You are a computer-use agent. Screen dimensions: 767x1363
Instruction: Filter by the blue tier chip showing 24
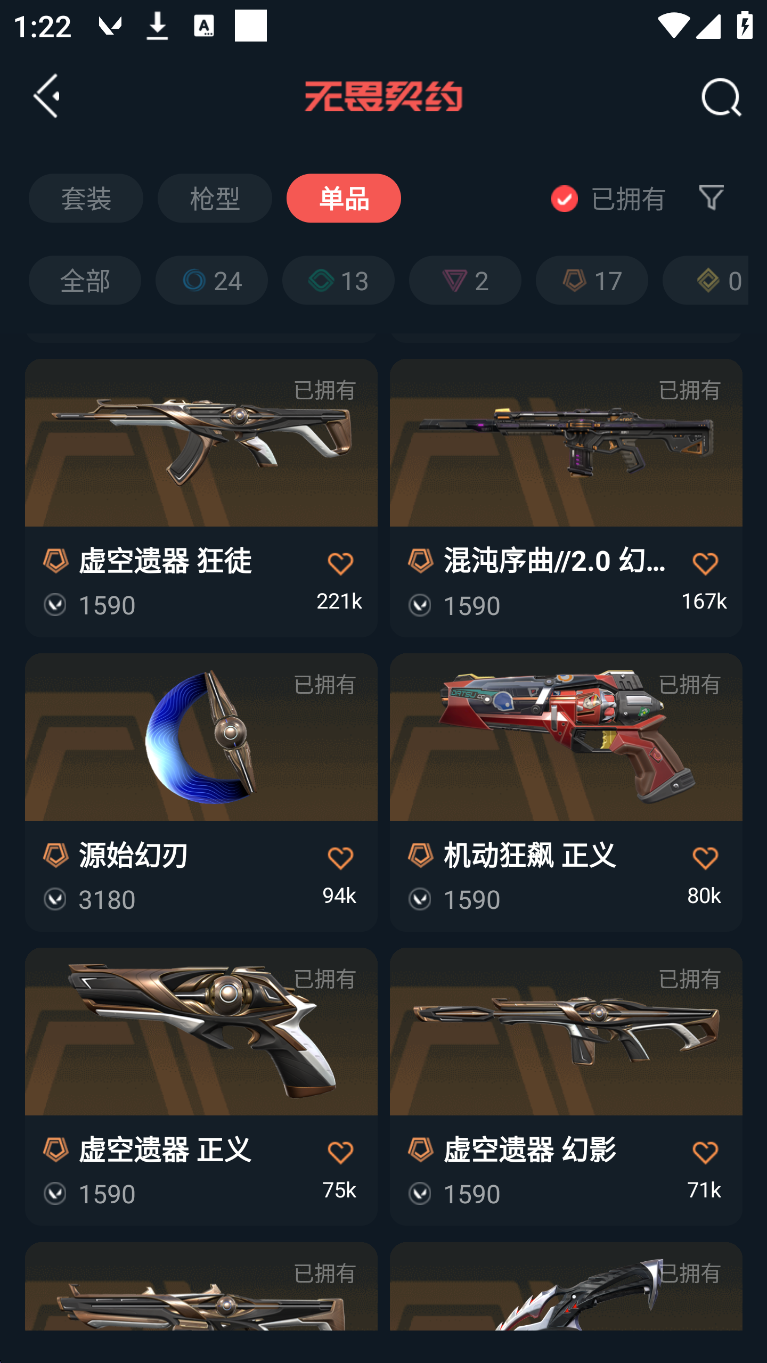[x=212, y=280]
